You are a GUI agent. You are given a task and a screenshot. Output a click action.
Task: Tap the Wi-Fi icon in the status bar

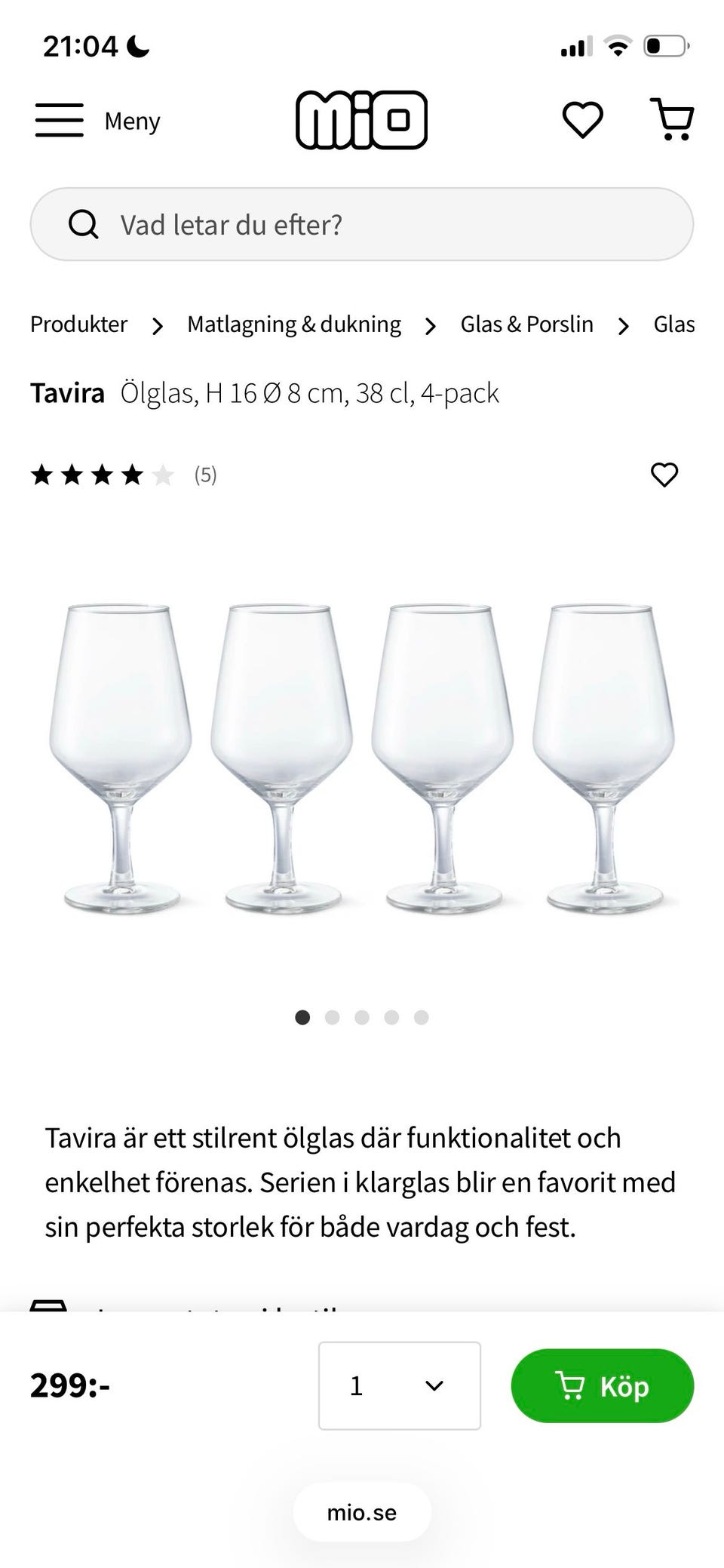[617, 45]
